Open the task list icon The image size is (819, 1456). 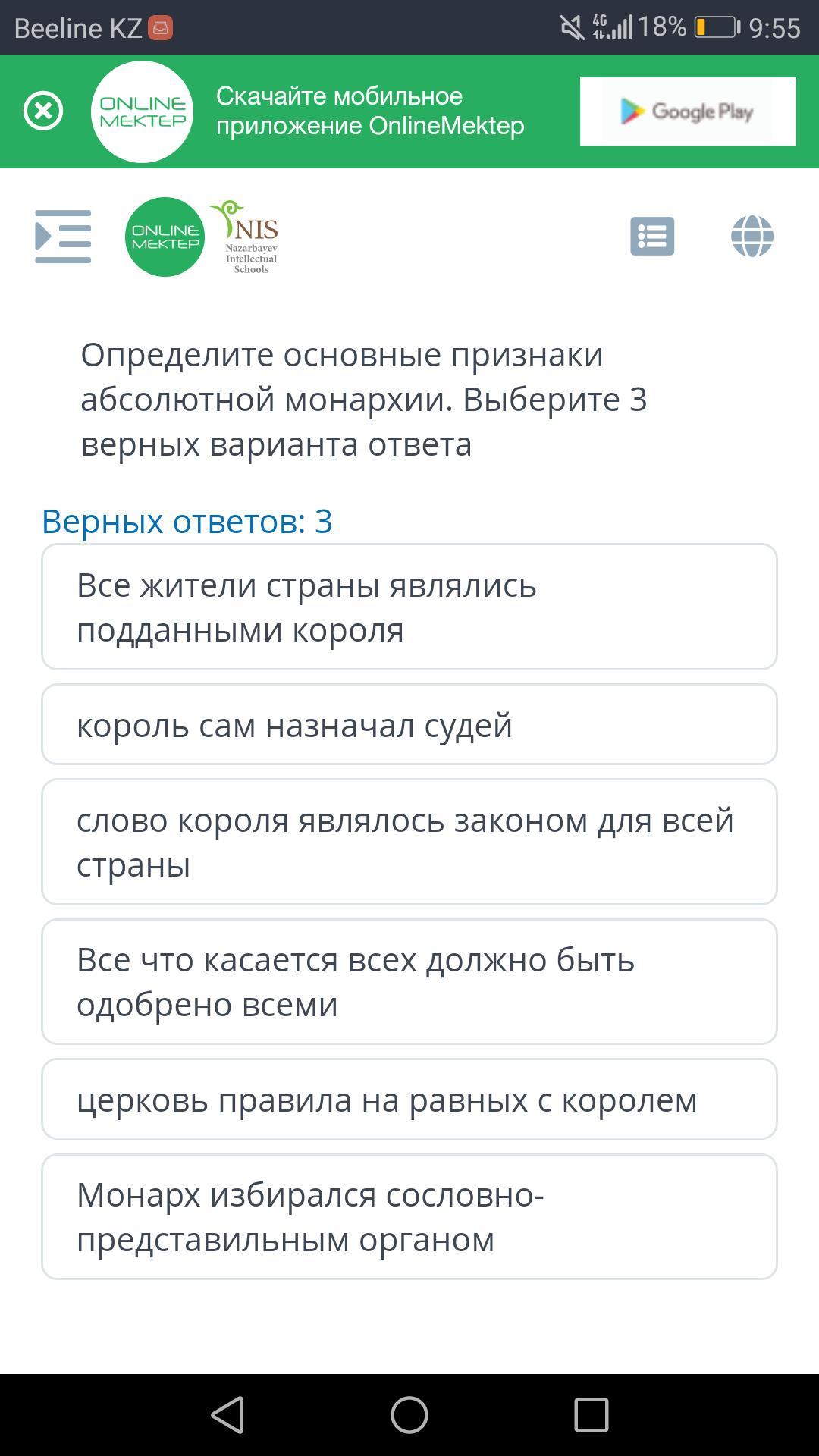pyautogui.click(x=652, y=237)
